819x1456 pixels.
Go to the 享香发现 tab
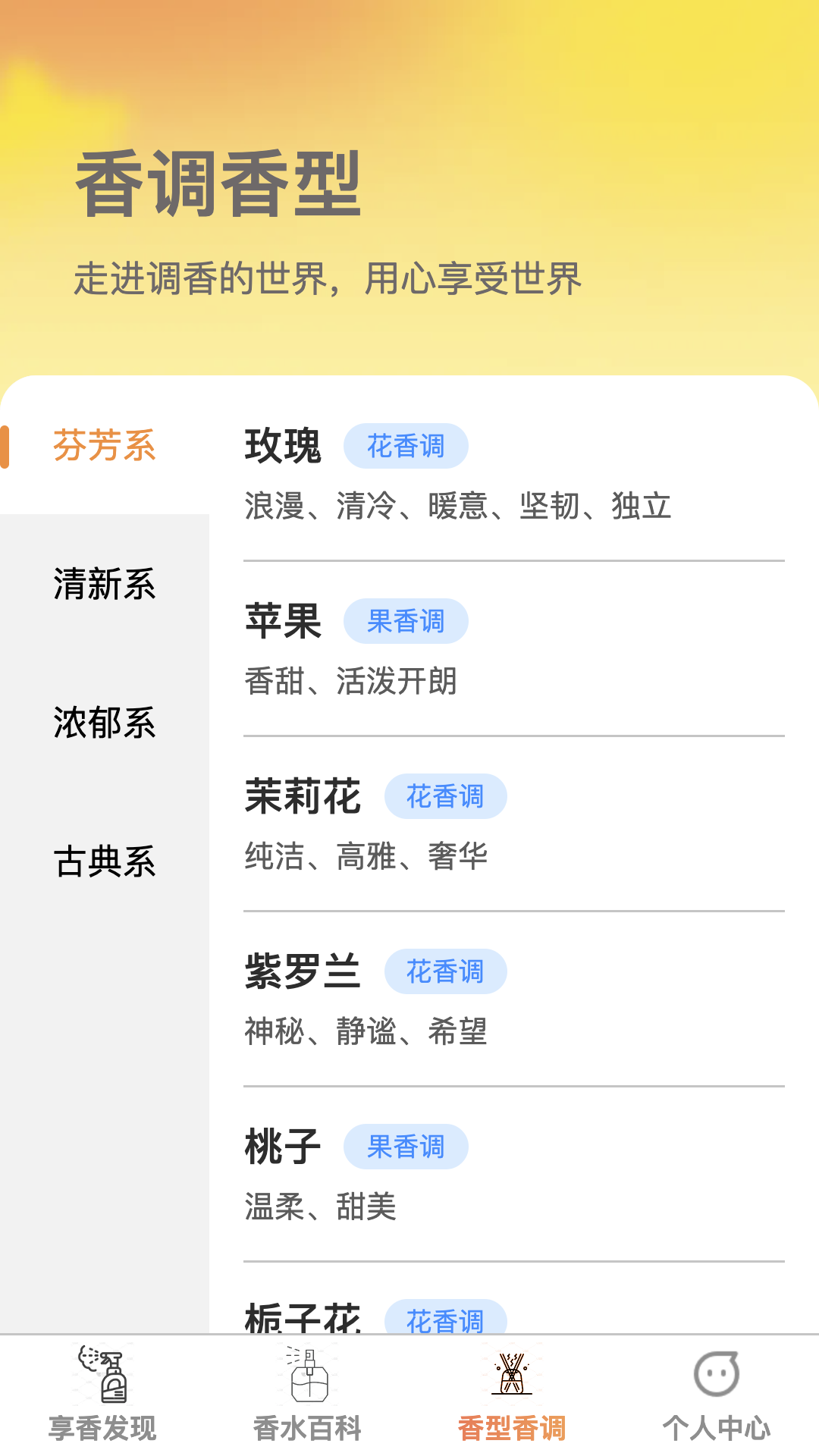102,1395
